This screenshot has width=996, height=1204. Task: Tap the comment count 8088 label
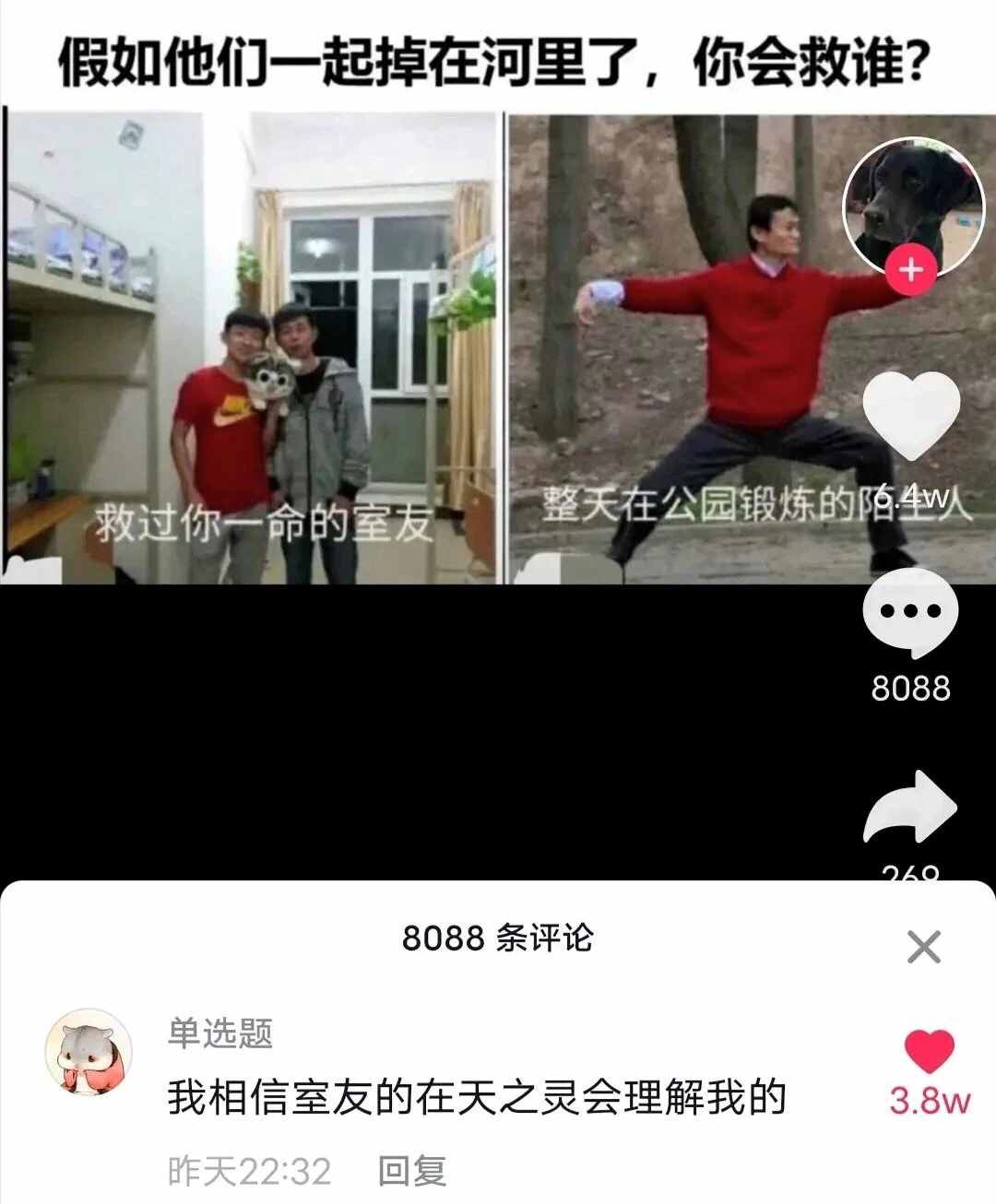click(x=910, y=686)
